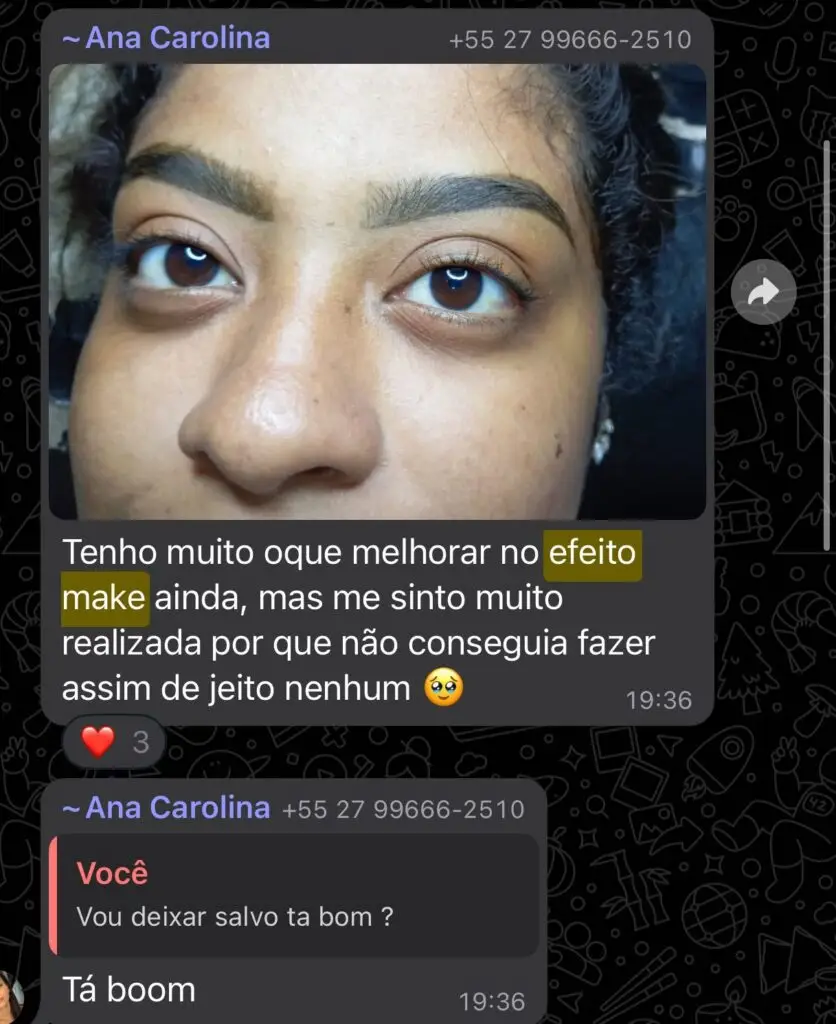Open Ana Carolina's name above the reply message

[167, 808]
